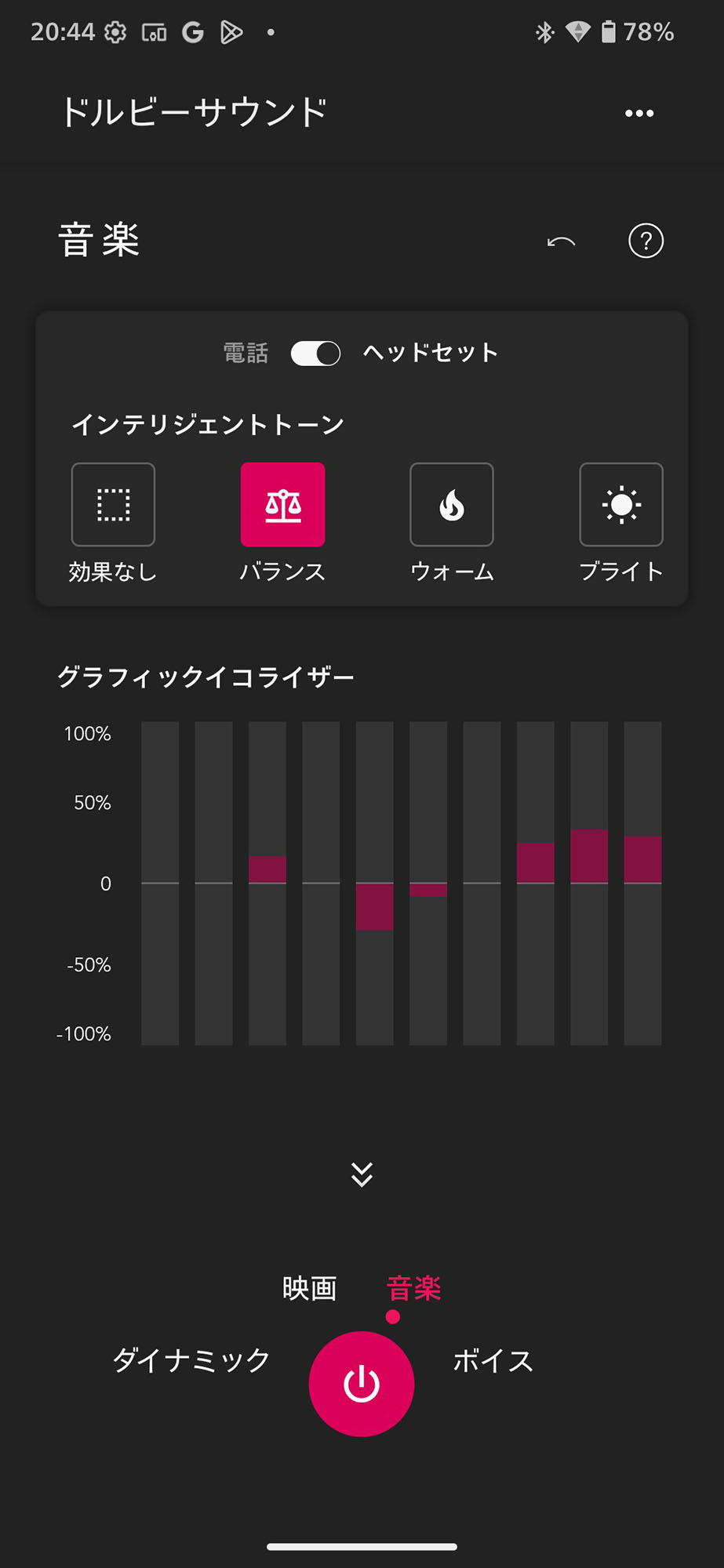Choose the バランス intelligent tone
This screenshot has width=724, height=1568.
point(282,505)
